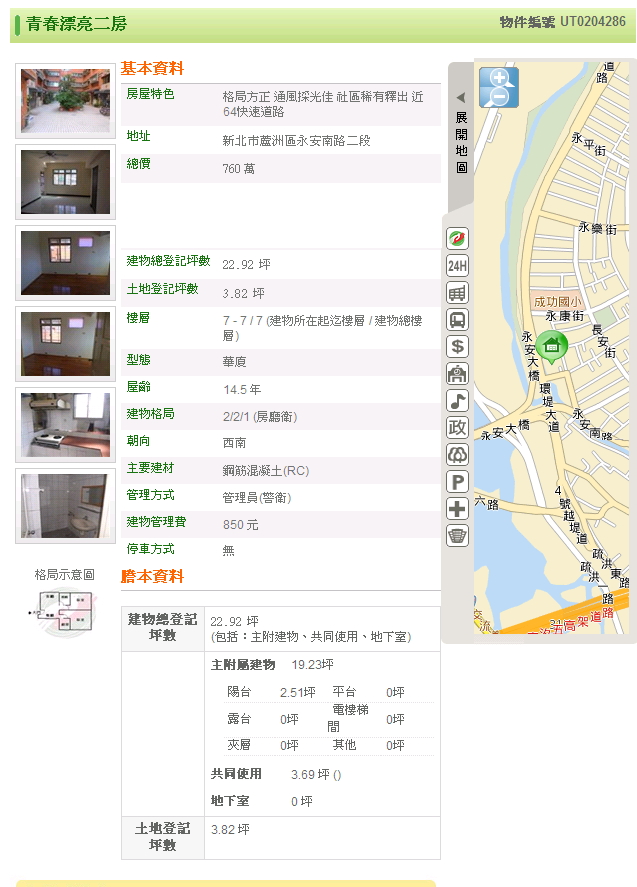
Task: Show government offices (政) on map
Action: coord(457,428)
